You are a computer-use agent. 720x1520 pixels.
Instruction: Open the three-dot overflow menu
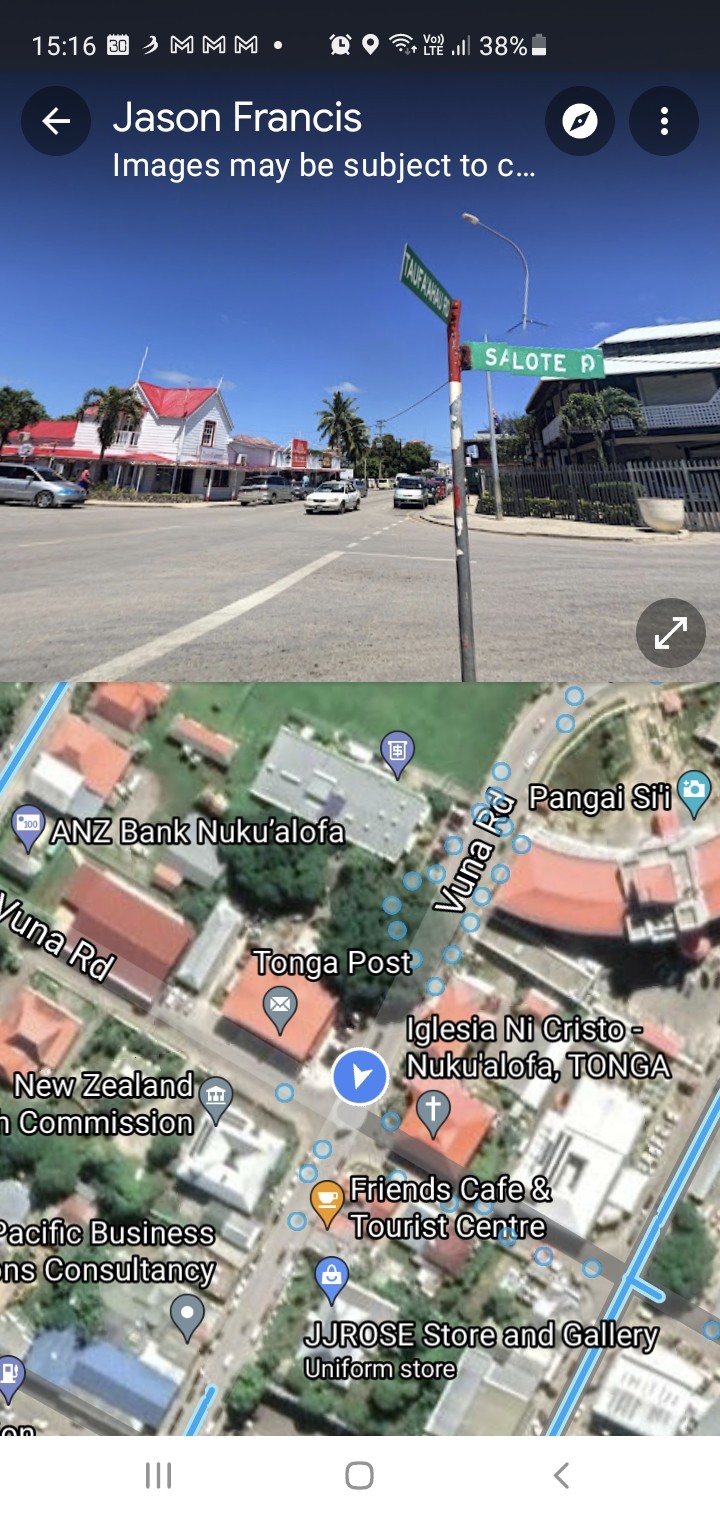coord(664,121)
